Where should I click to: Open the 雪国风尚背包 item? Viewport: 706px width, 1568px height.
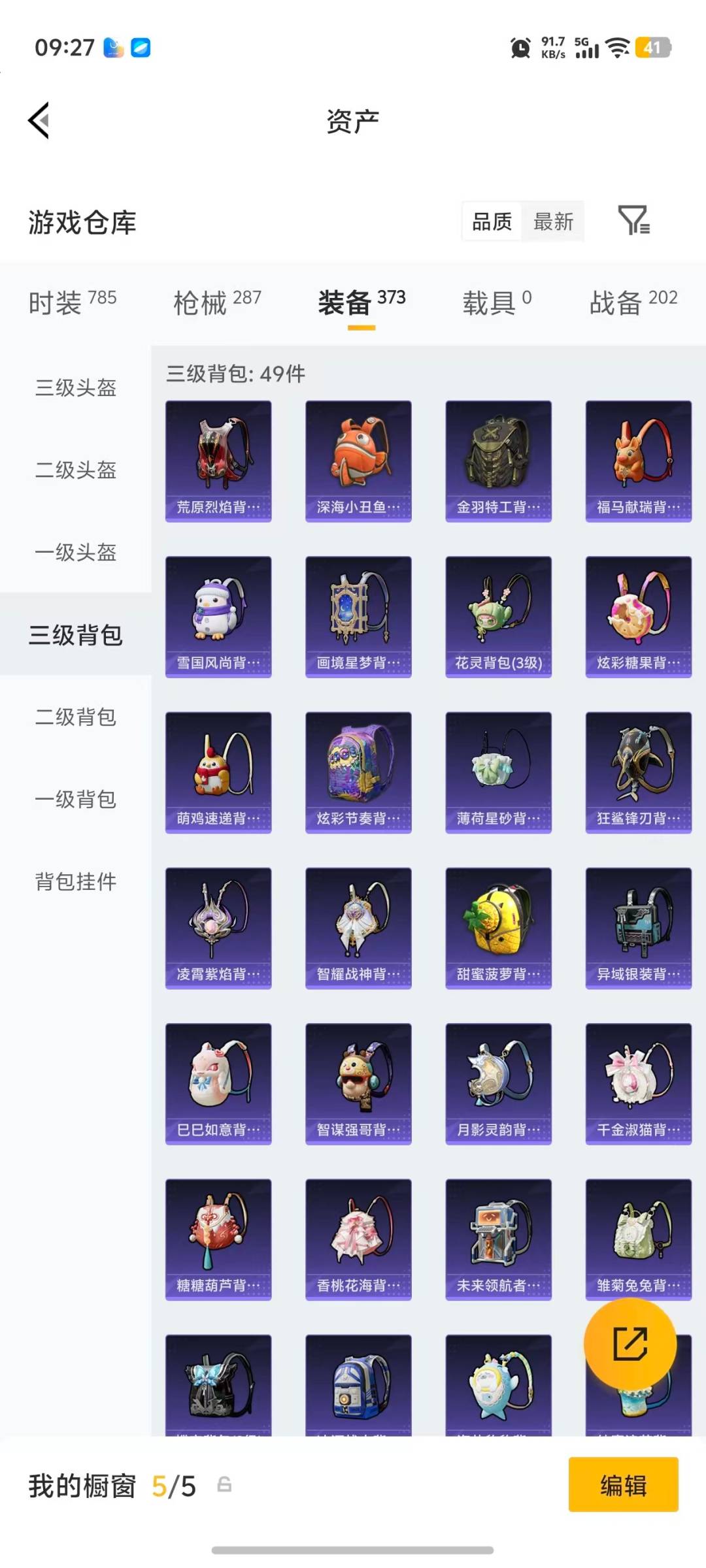pos(218,614)
